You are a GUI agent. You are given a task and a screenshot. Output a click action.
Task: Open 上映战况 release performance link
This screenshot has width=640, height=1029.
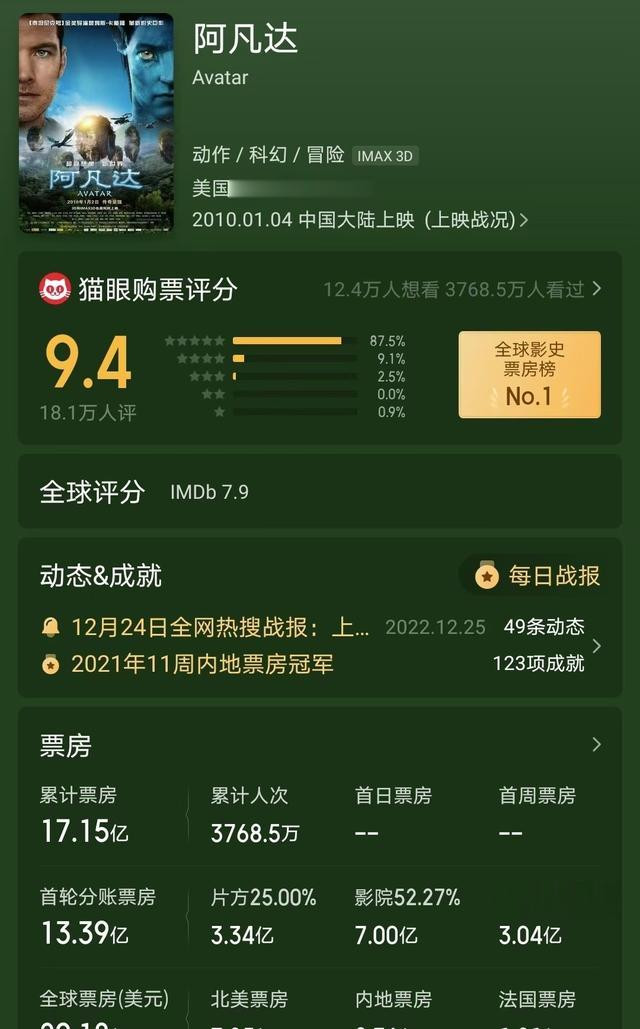(x=477, y=220)
